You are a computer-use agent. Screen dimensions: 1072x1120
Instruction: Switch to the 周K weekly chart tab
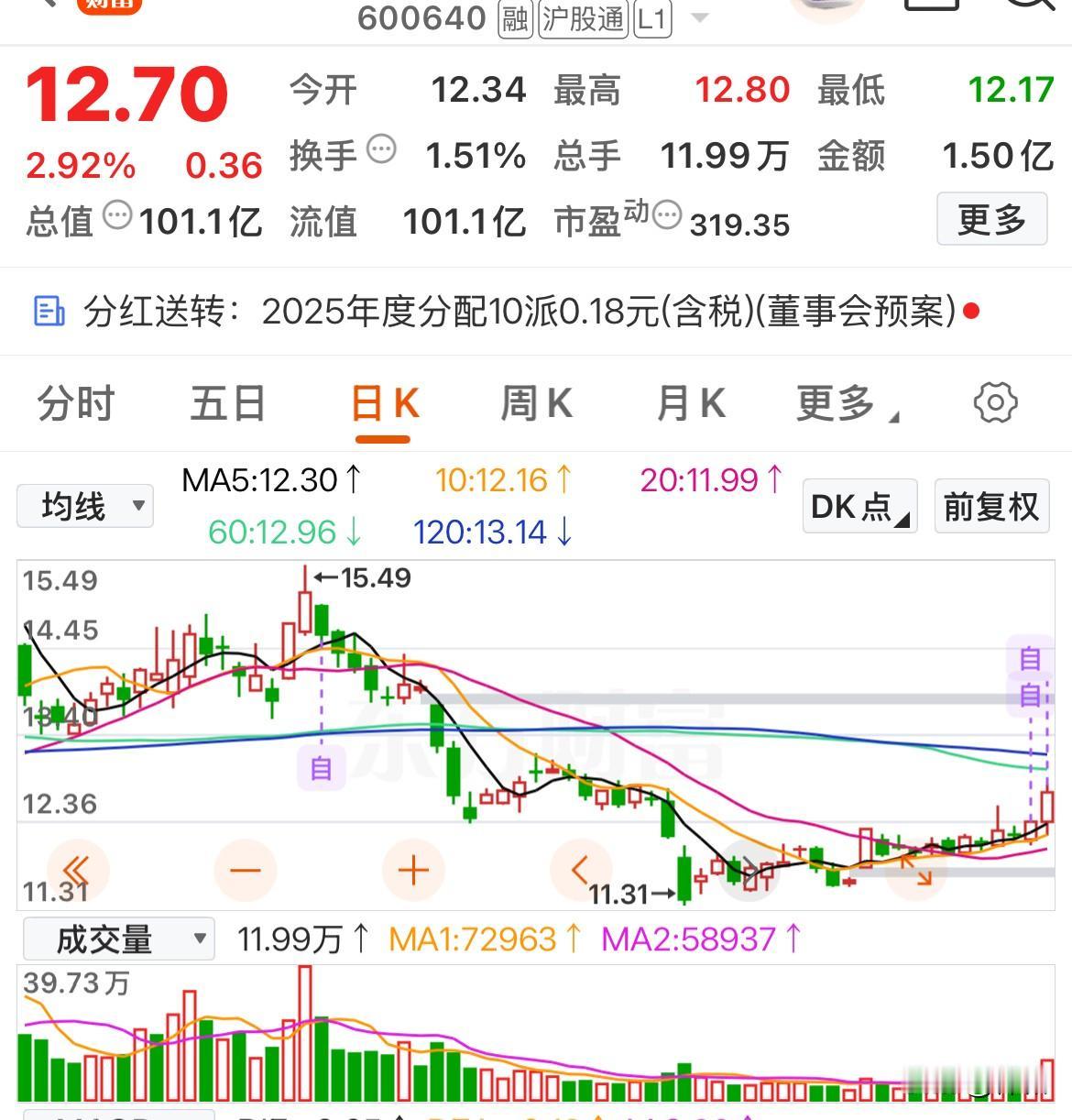point(536,403)
